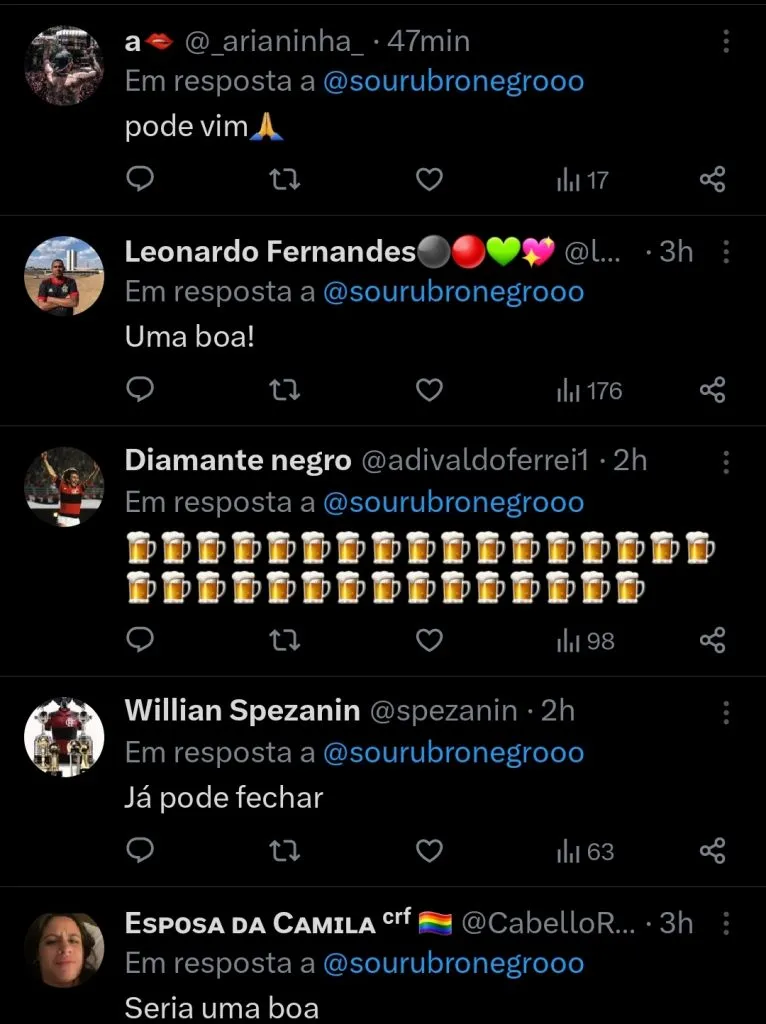Viewport: 766px width, 1024px height.
Task: Like the "pode vim" reply
Action: click(429, 179)
